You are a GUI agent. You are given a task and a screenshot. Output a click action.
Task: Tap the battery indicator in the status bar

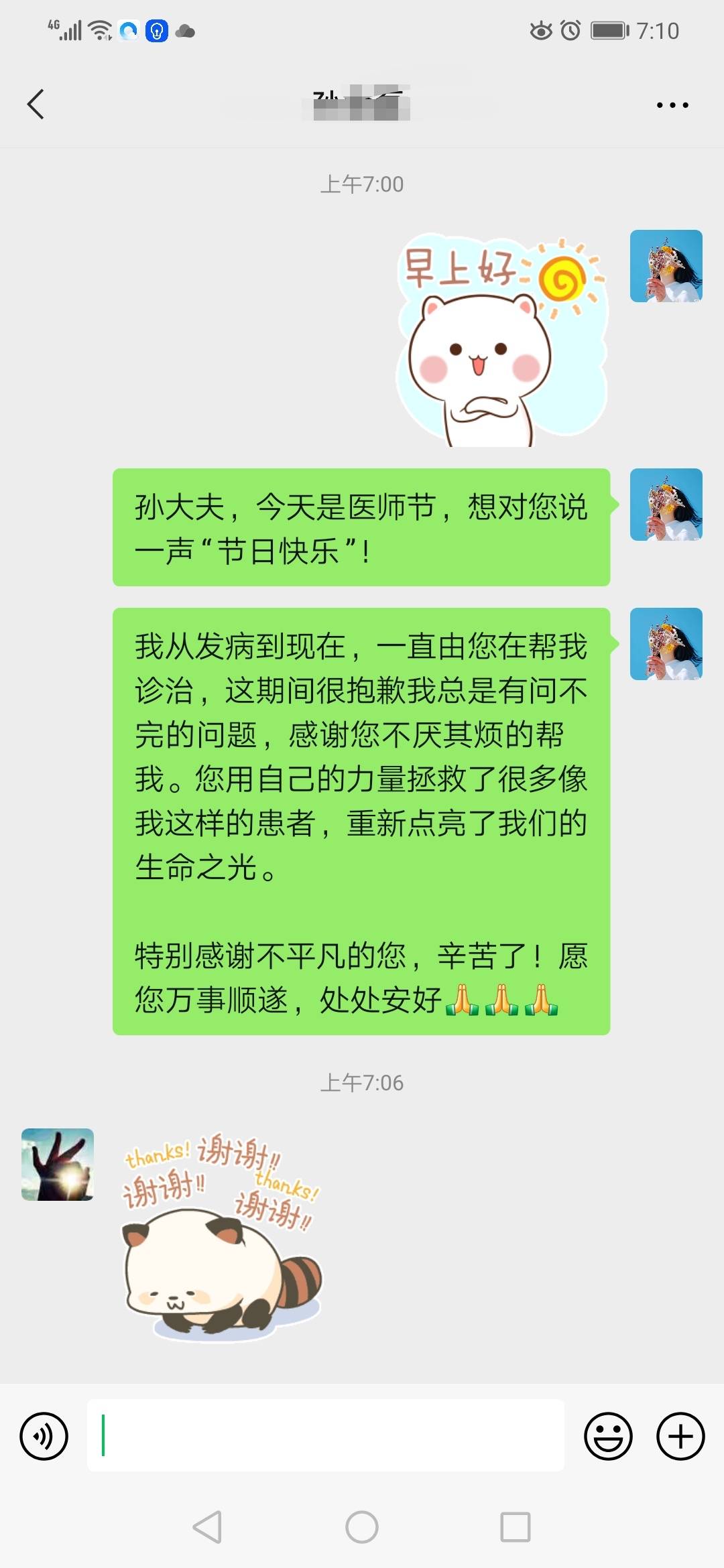610,29
